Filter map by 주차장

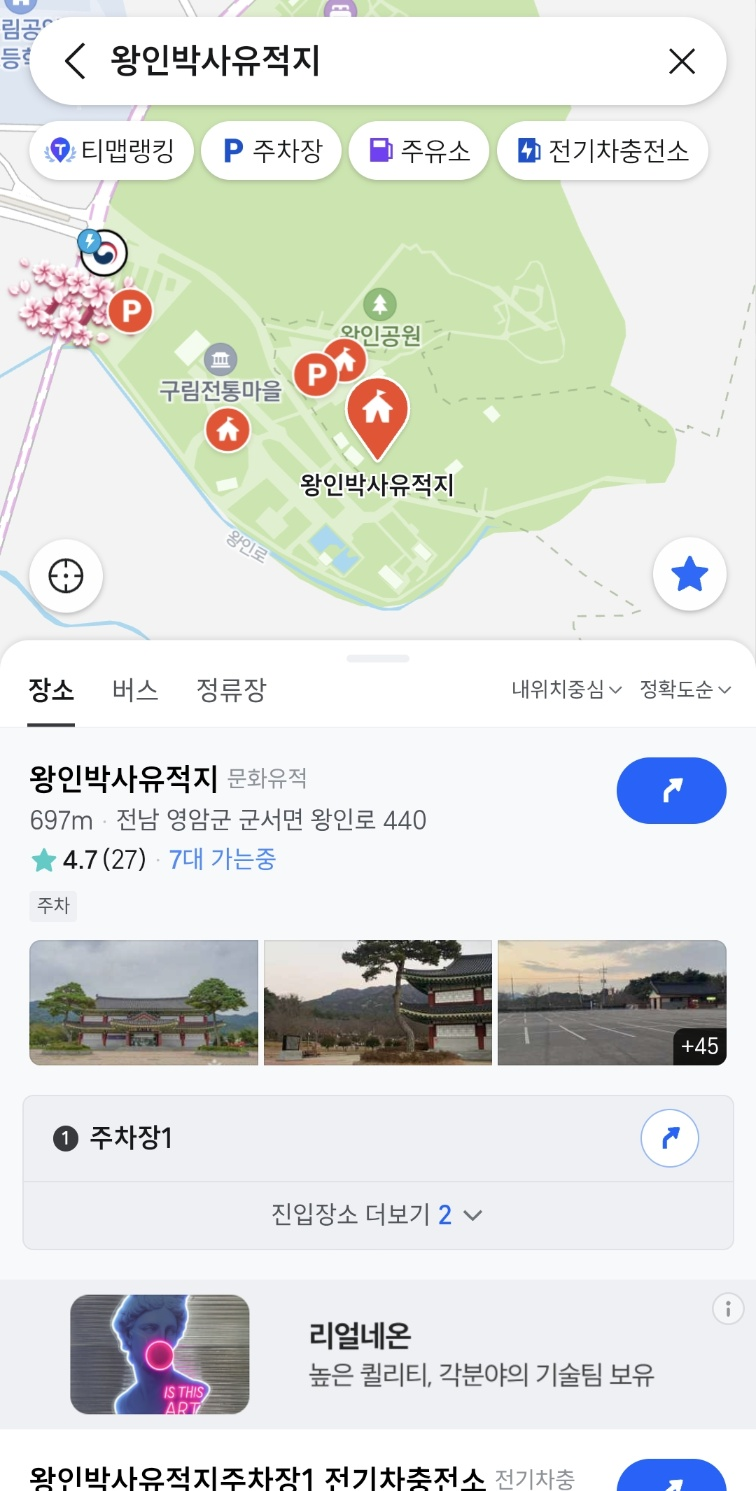(271, 151)
